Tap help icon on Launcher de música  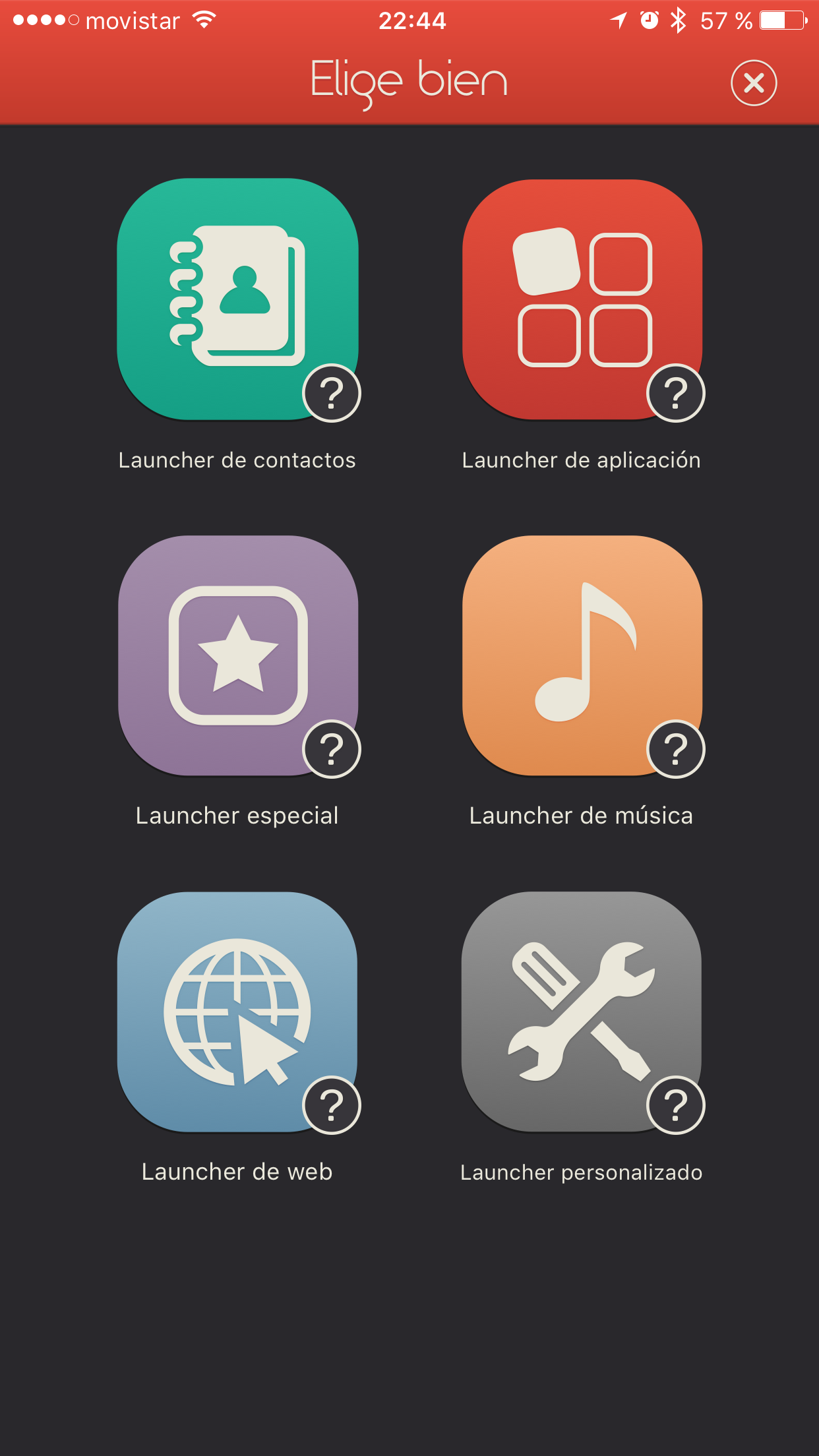coord(676,749)
